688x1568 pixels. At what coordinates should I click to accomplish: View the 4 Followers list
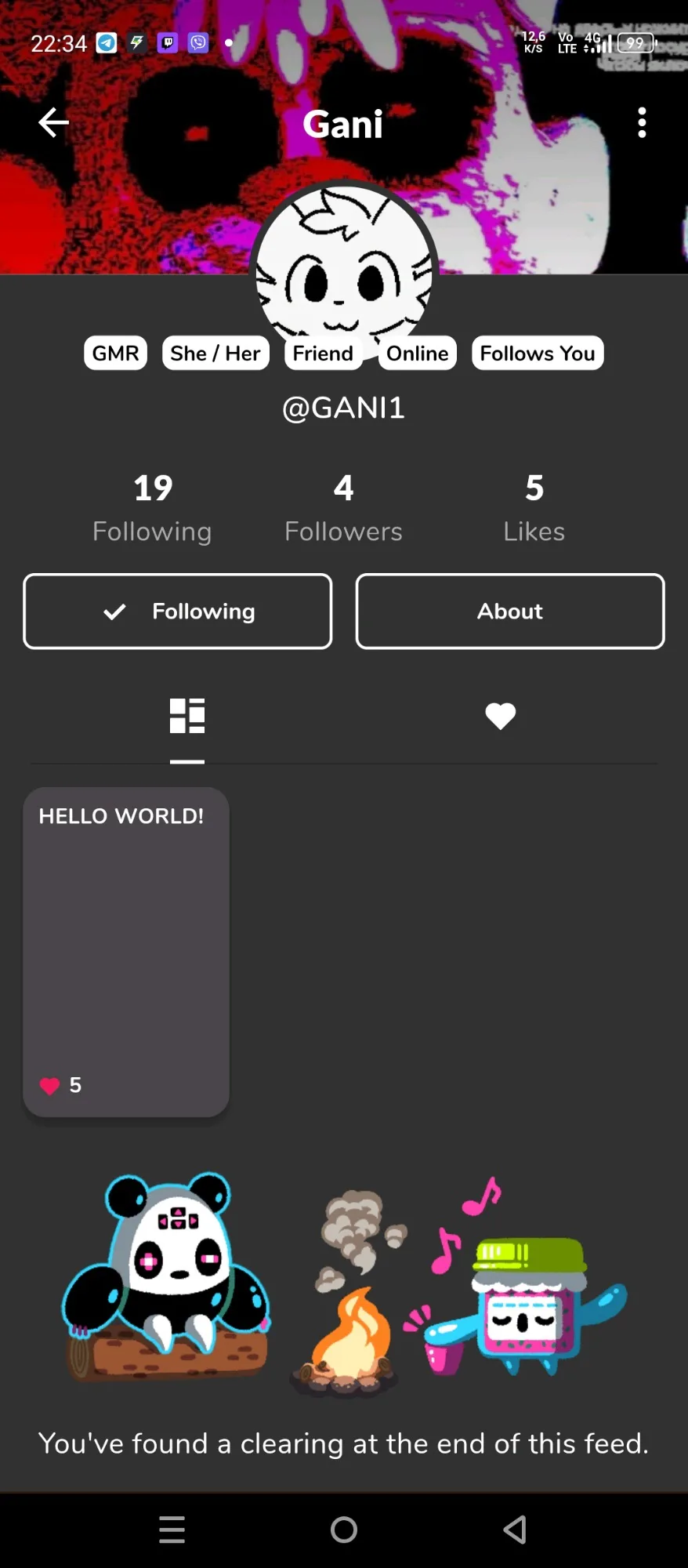[x=343, y=509]
